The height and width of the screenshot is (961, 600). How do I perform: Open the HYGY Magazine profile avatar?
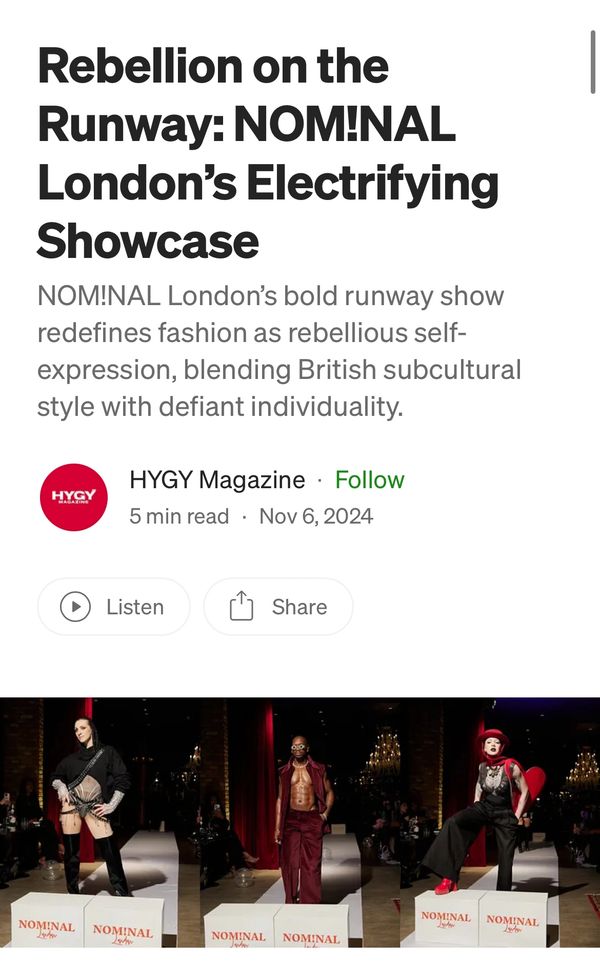pyautogui.click(x=74, y=497)
